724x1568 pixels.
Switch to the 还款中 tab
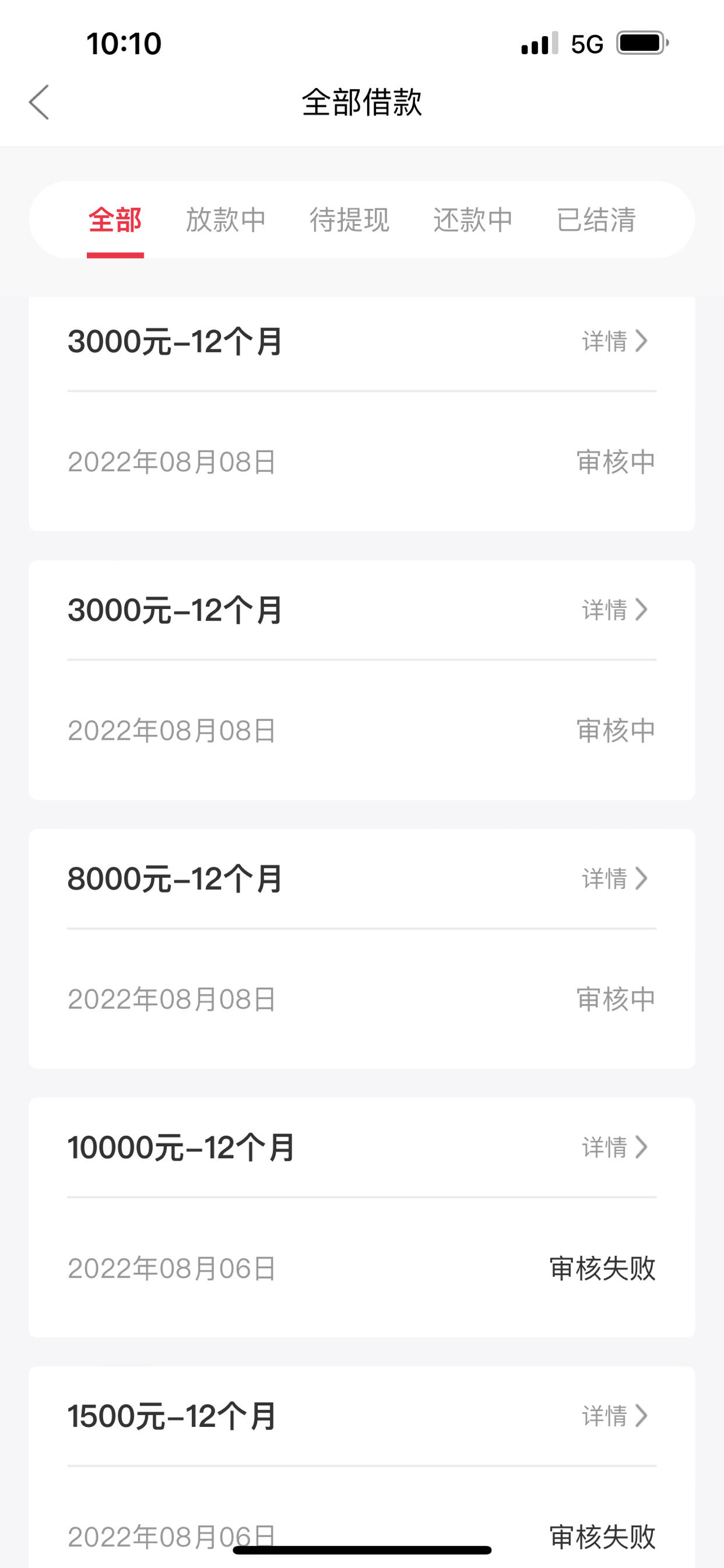point(473,220)
